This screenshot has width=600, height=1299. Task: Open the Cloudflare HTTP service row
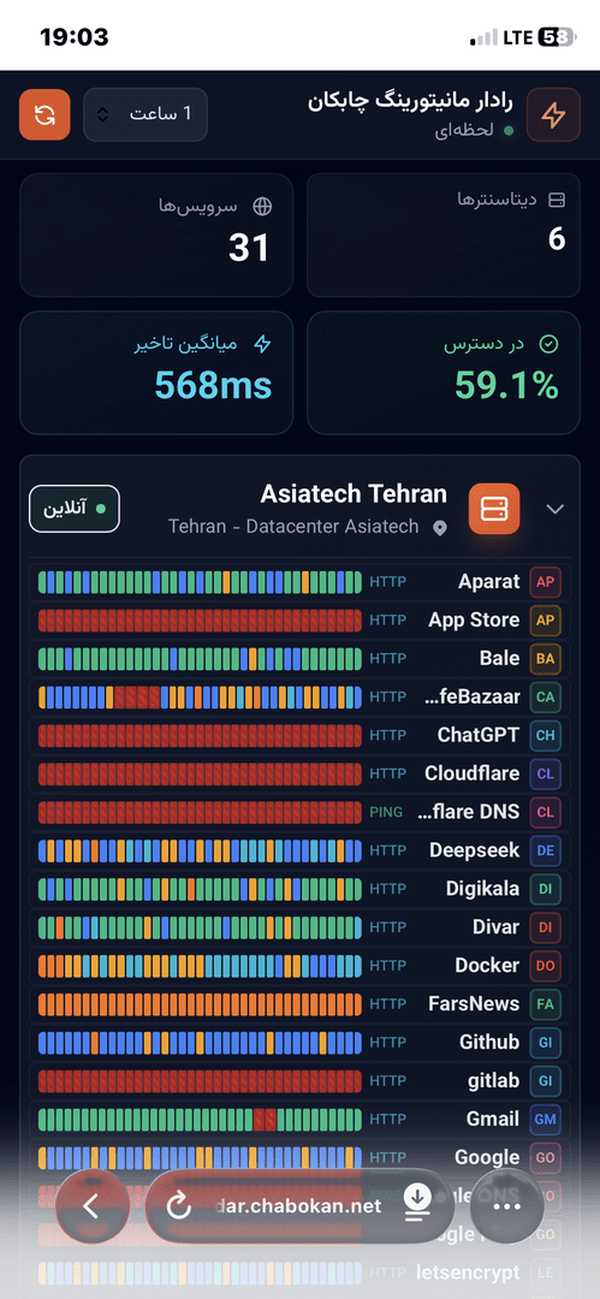(x=299, y=773)
